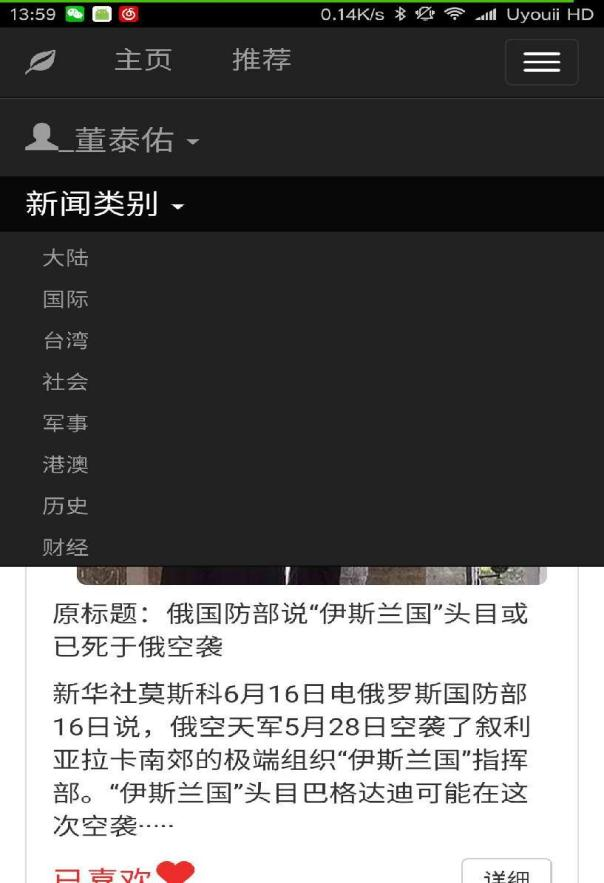Open 详细 details for the article
The width and height of the screenshot is (604, 883).
pos(506,873)
